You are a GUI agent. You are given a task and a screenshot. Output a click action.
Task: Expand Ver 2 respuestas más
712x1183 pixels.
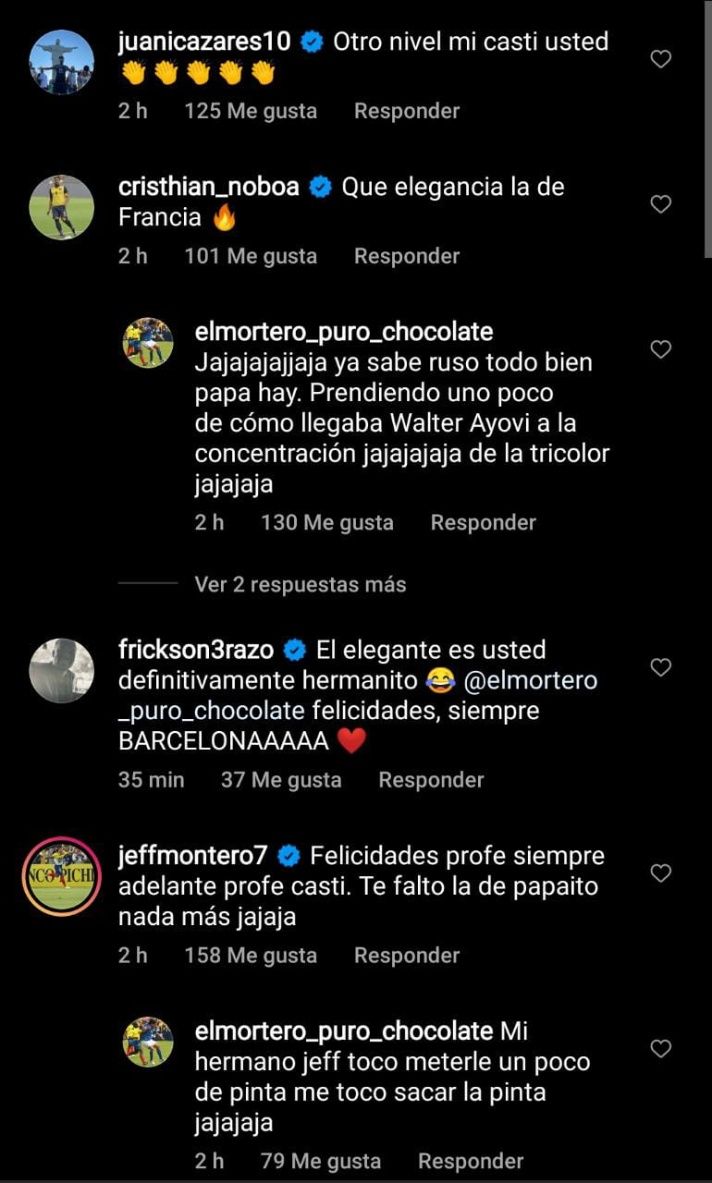300,584
